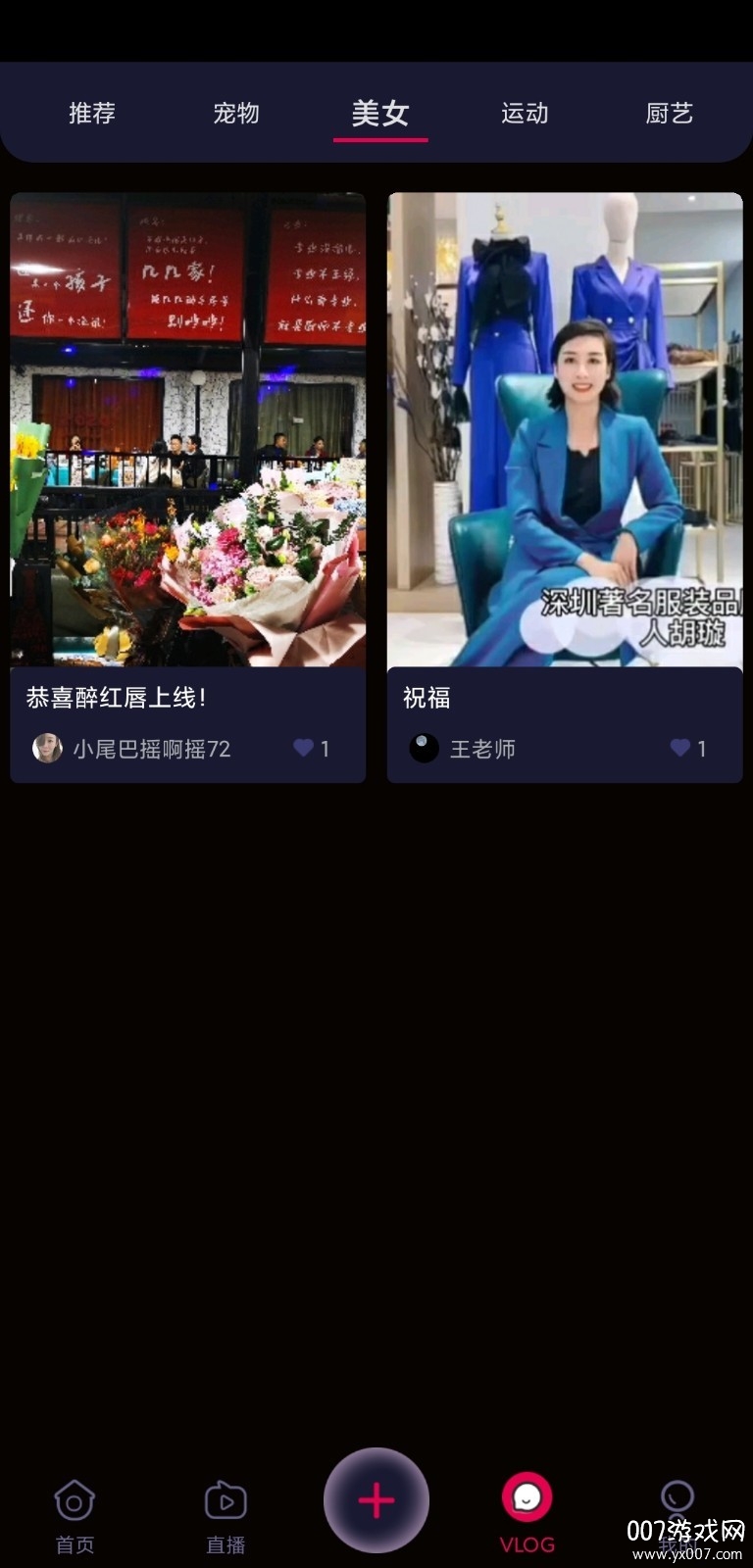
Task: Switch to the 推荐 tab
Action: tap(91, 113)
